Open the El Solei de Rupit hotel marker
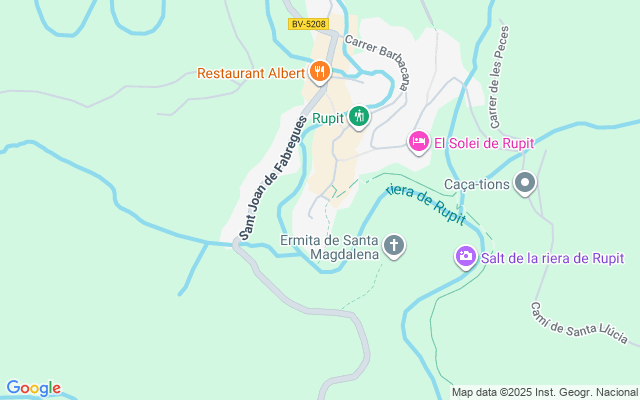This screenshot has height=400, width=640. pyautogui.click(x=419, y=143)
